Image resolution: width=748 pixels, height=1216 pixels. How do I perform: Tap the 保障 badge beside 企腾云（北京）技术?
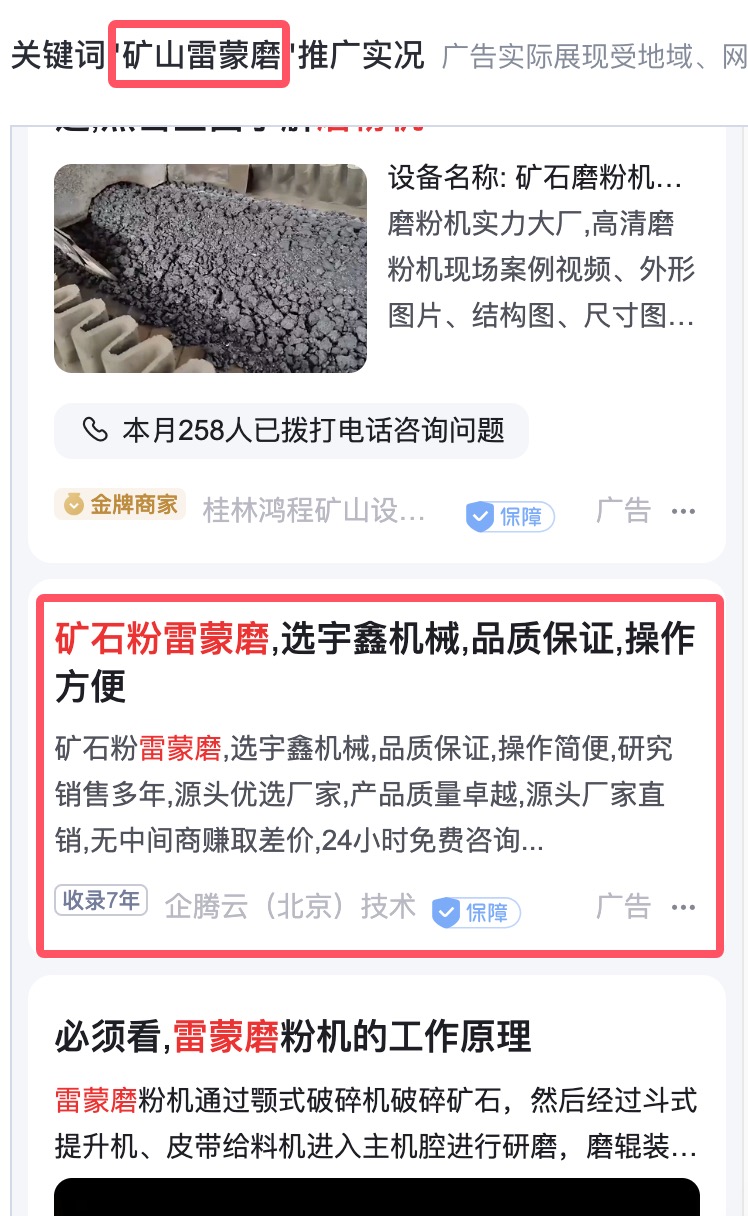(x=476, y=912)
